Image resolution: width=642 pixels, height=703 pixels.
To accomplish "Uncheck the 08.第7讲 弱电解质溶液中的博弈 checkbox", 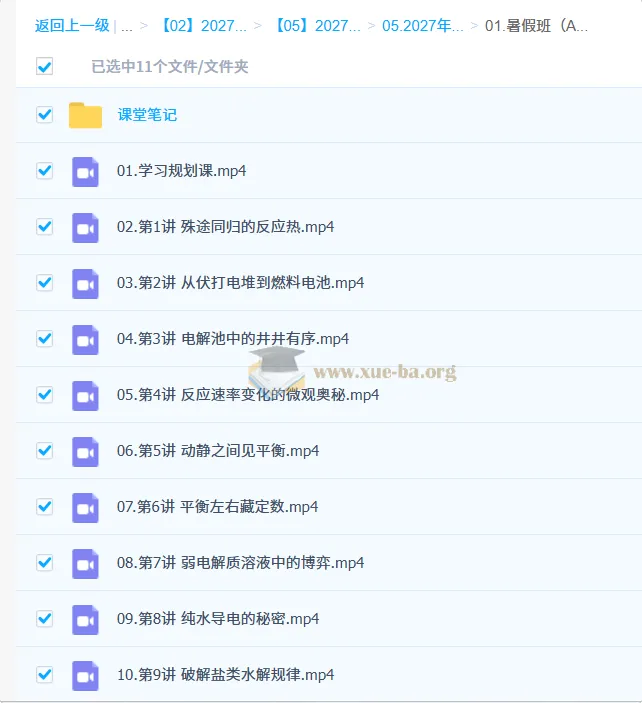I will click(x=44, y=563).
